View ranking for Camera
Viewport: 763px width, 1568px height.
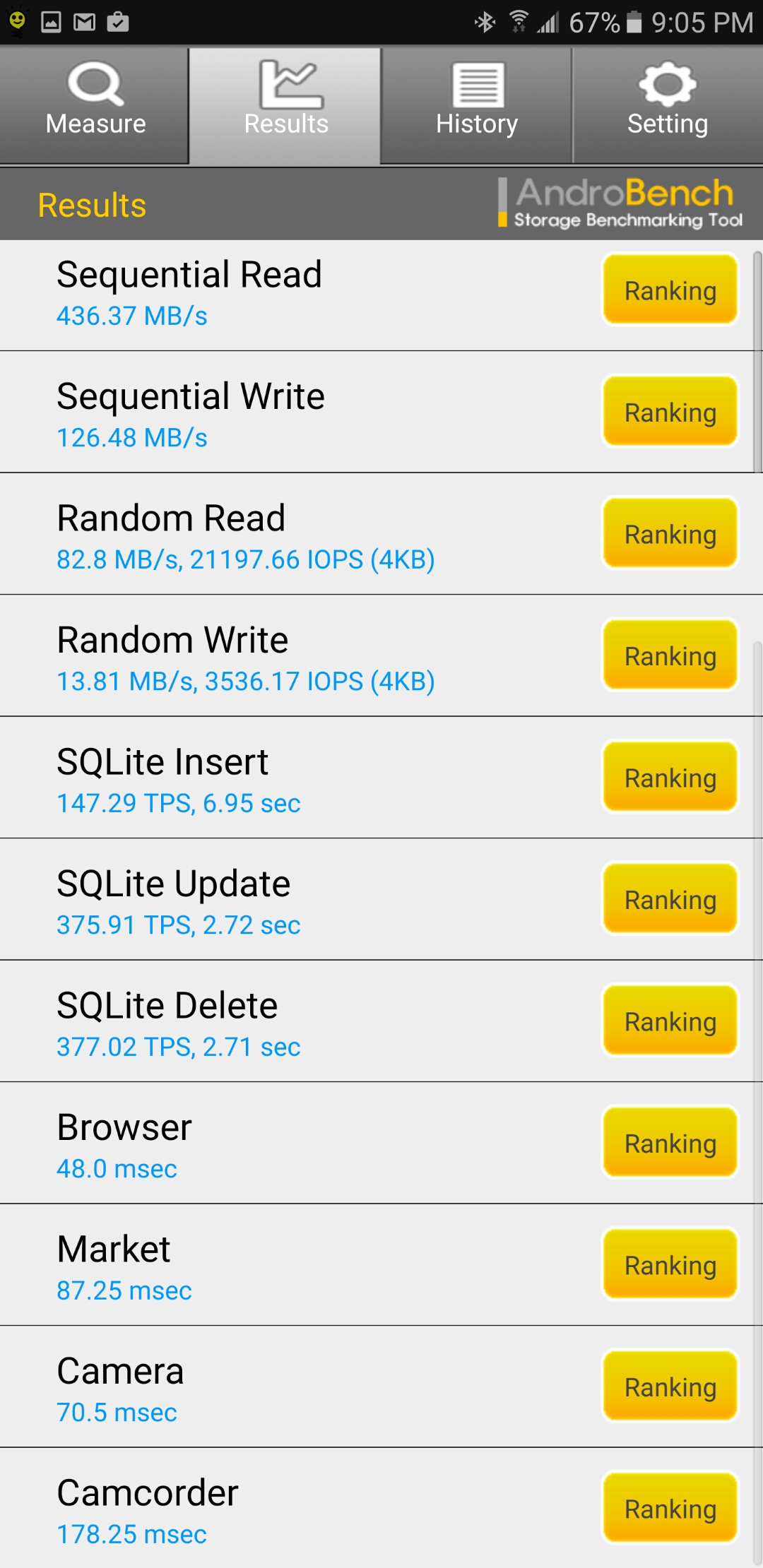click(x=670, y=1386)
